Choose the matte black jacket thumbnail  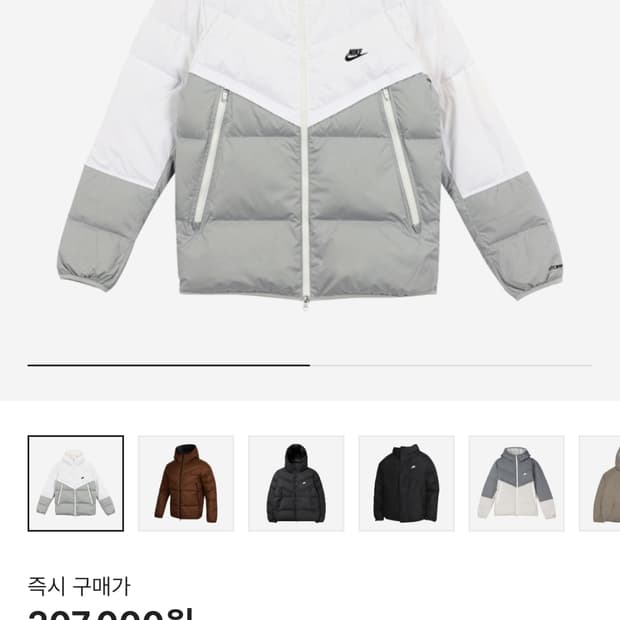[406, 483]
